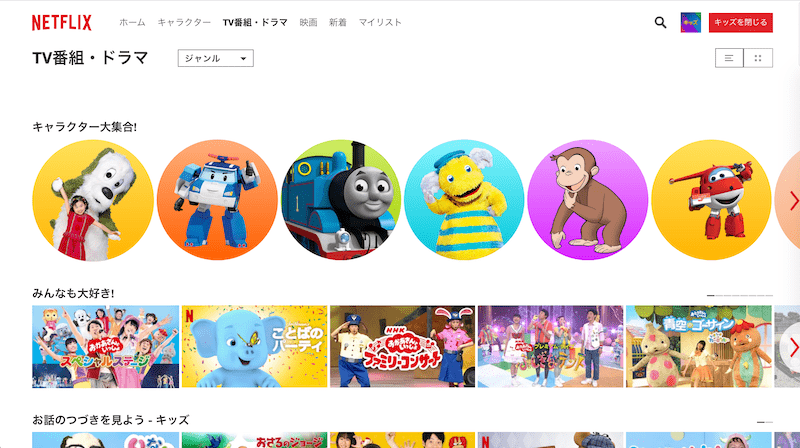Switch to the キャラクター tab
The width and height of the screenshot is (800, 448).
click(184, 22)
